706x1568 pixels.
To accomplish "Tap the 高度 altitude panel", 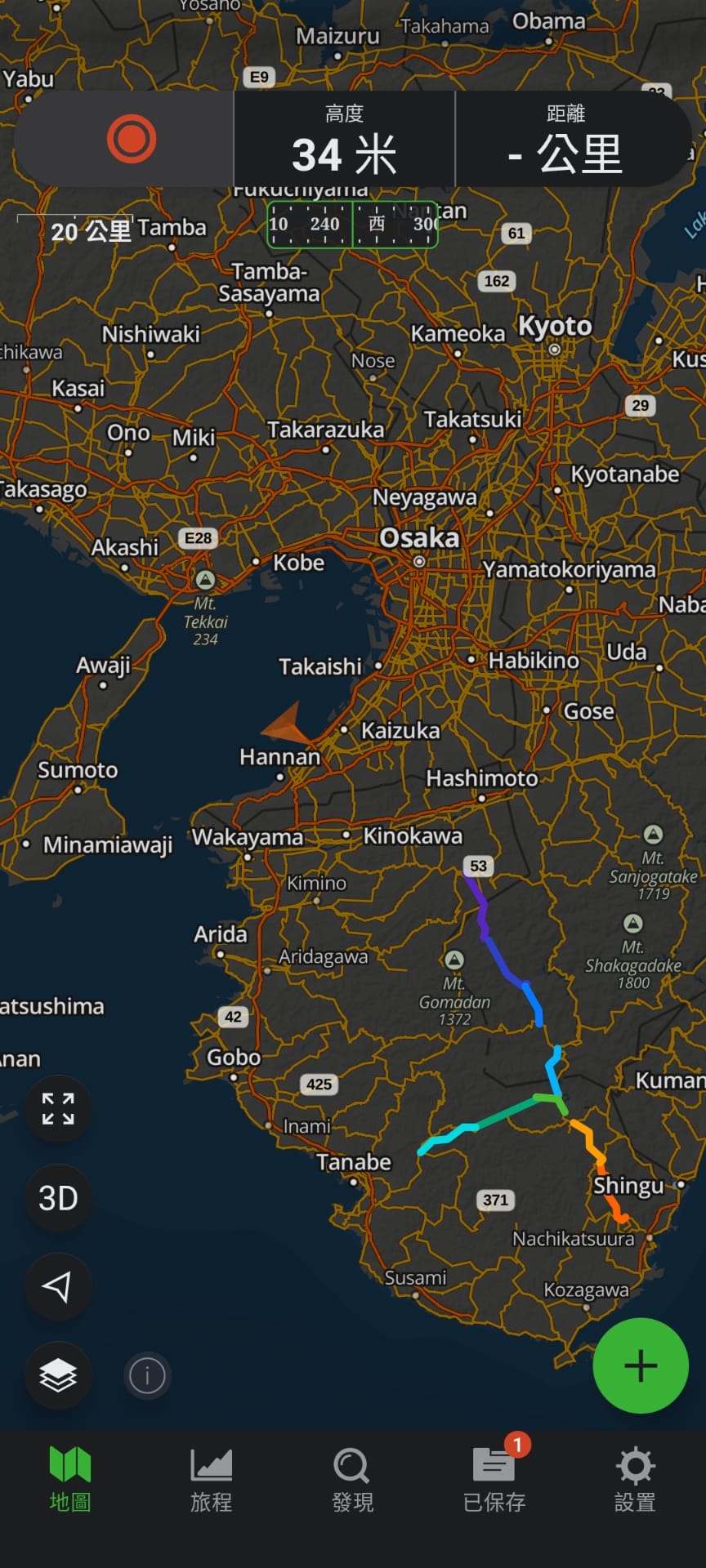I will (344, 140).
